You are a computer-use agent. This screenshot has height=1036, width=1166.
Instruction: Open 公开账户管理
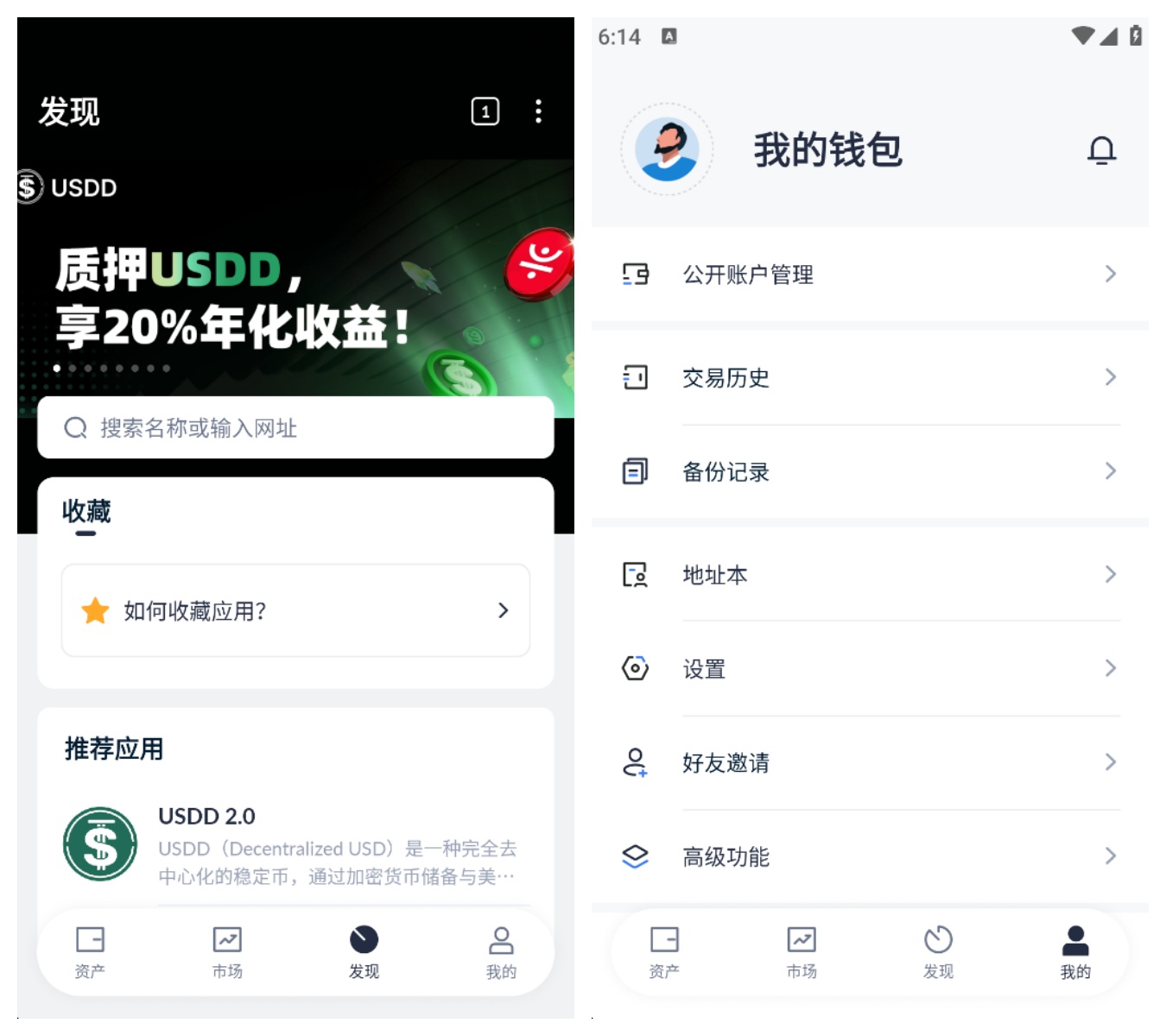(x=869, y=275)
